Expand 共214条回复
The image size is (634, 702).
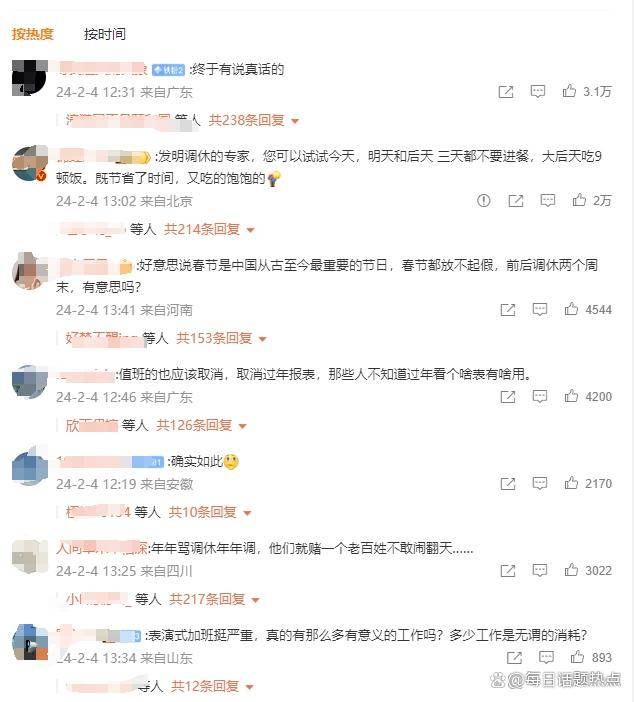(210, 229)
